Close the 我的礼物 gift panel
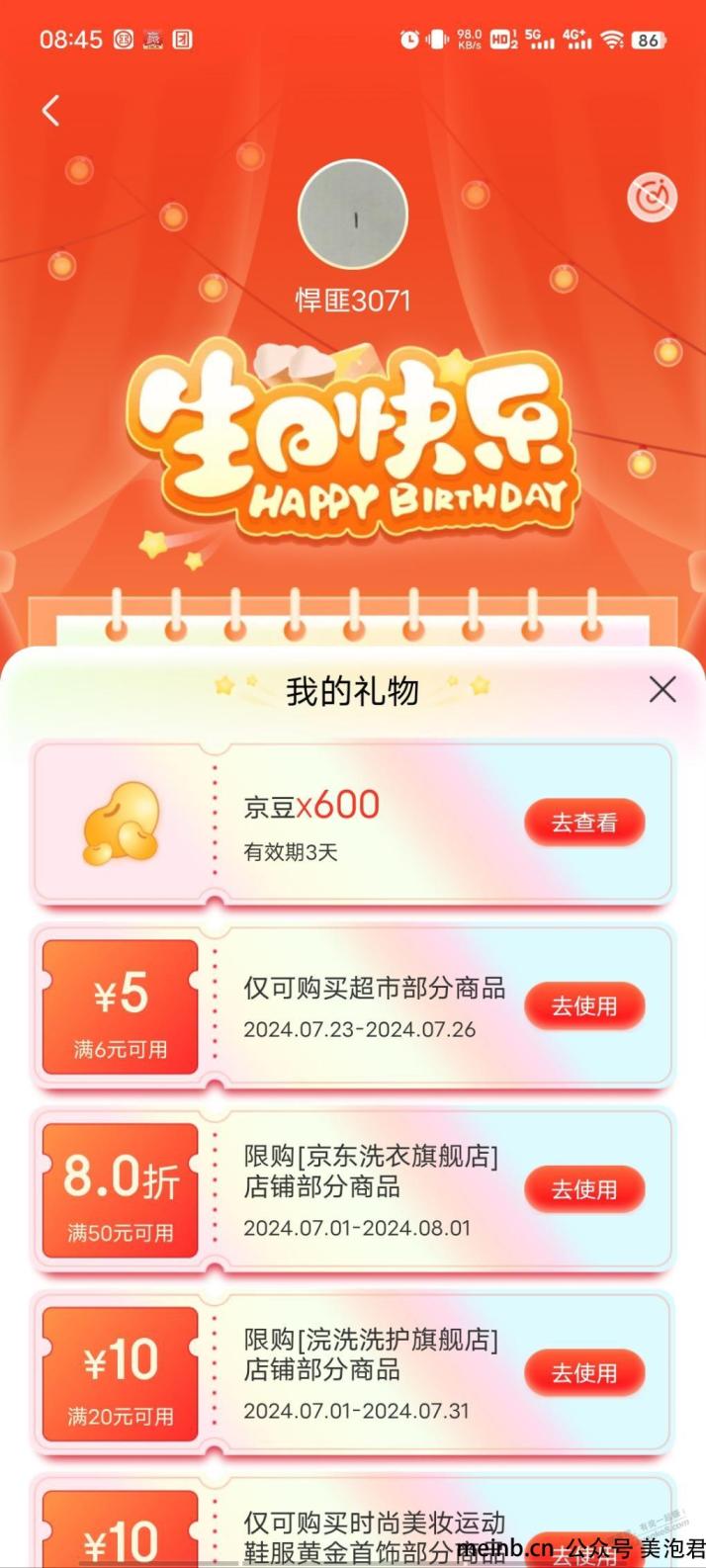 click(x=662, y=689)
